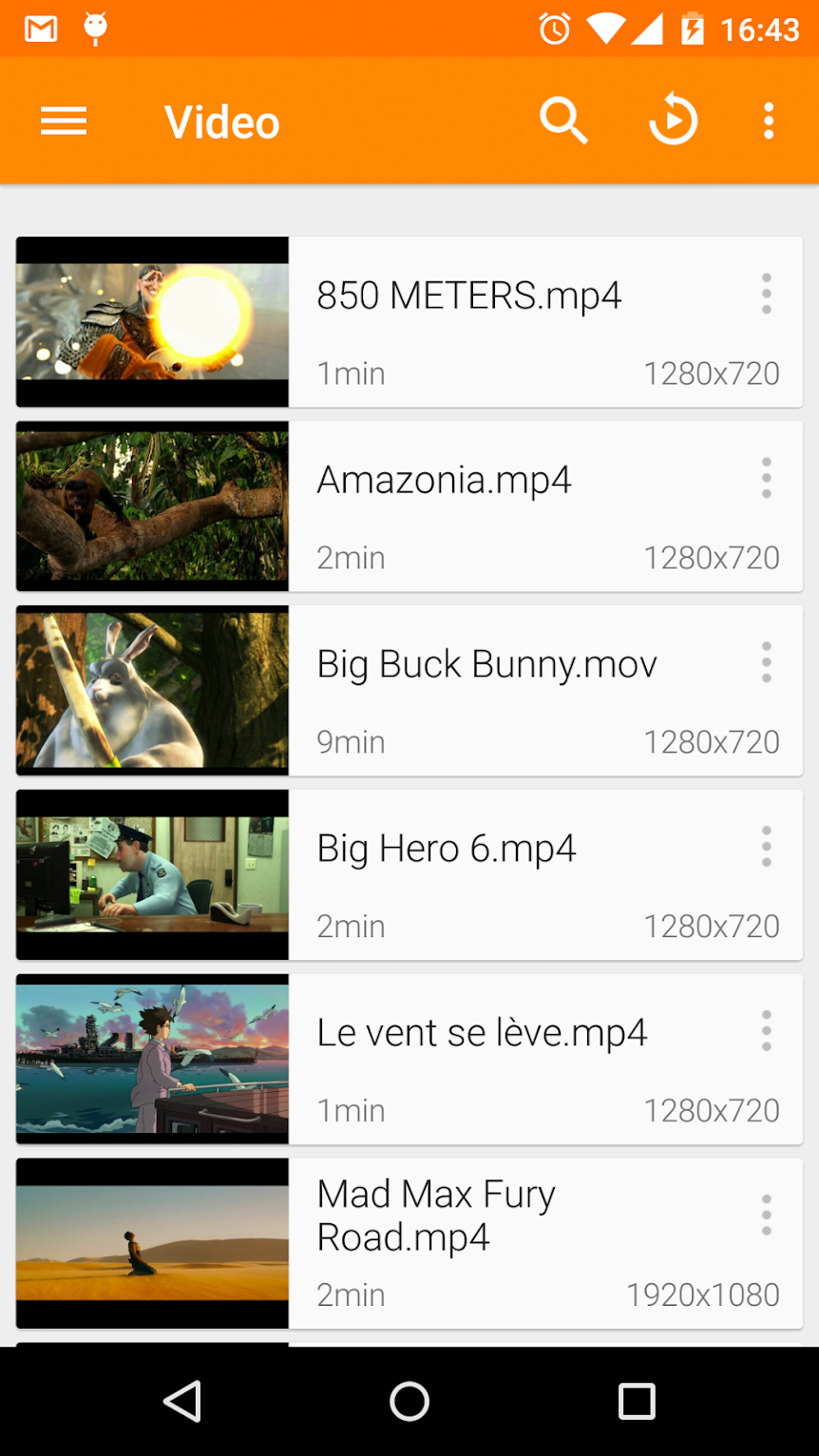Show more options for Amazonia.mp4
The width and height of the screenshot is (819, 1456).
pos(767,478)
